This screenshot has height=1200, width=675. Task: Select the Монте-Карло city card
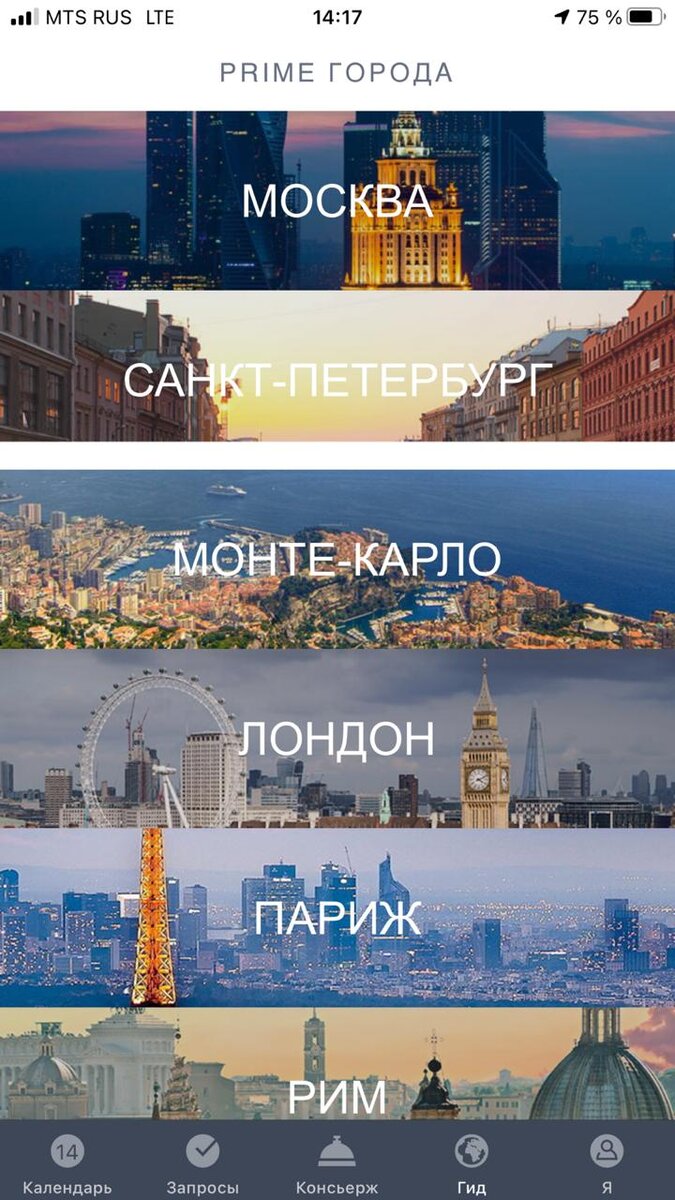(337, 559)
